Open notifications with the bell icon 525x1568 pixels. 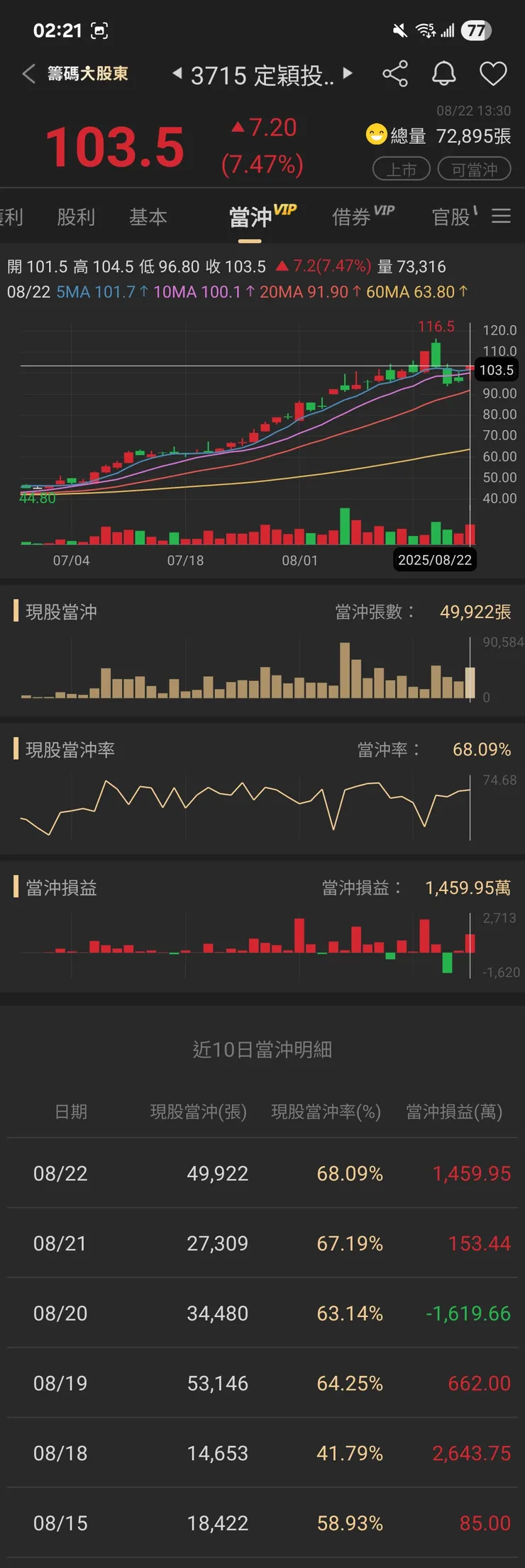[444, 74]
